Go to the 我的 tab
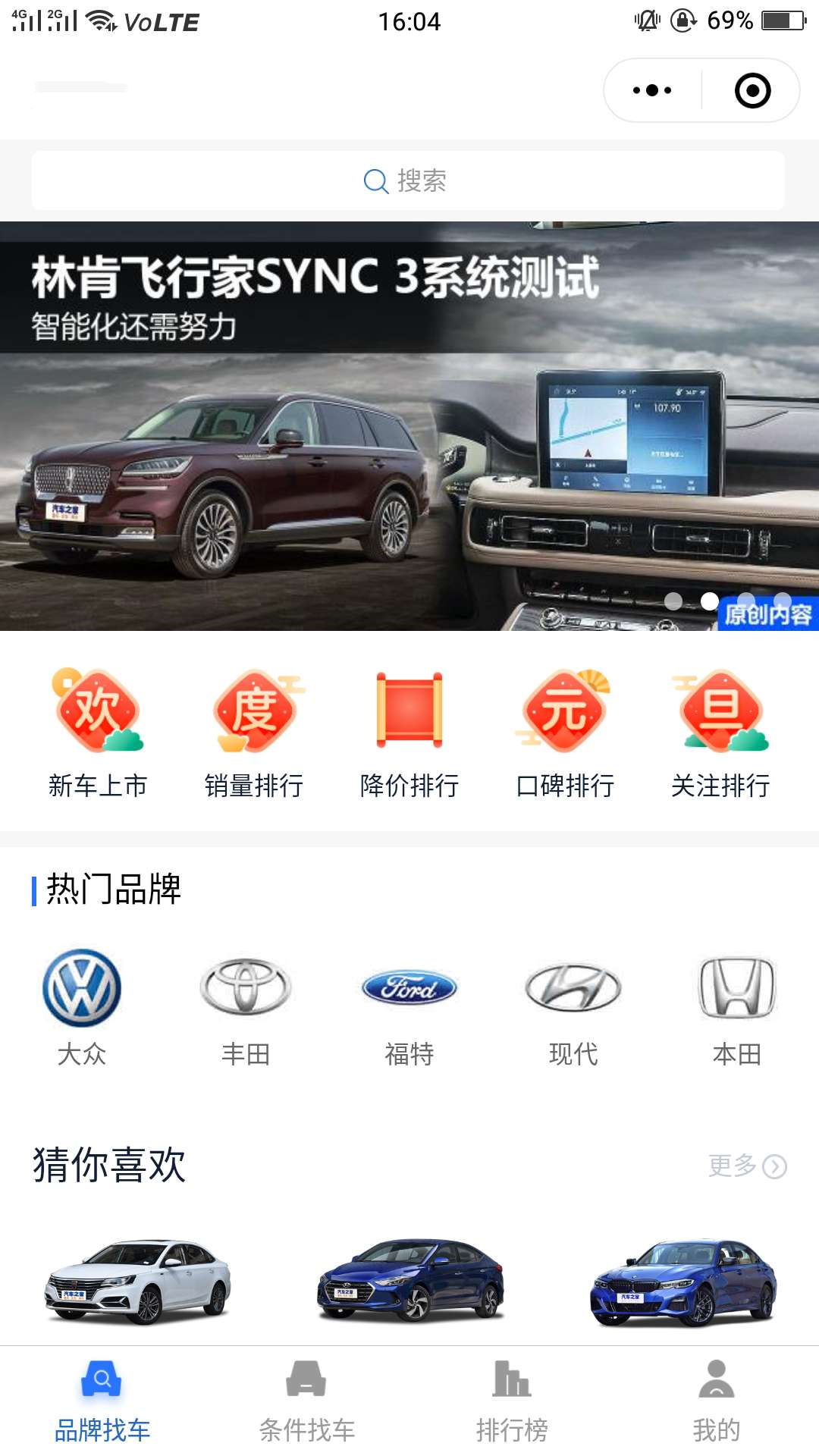This screenshot has height=1456, width=819. [x=717, y=1401]
